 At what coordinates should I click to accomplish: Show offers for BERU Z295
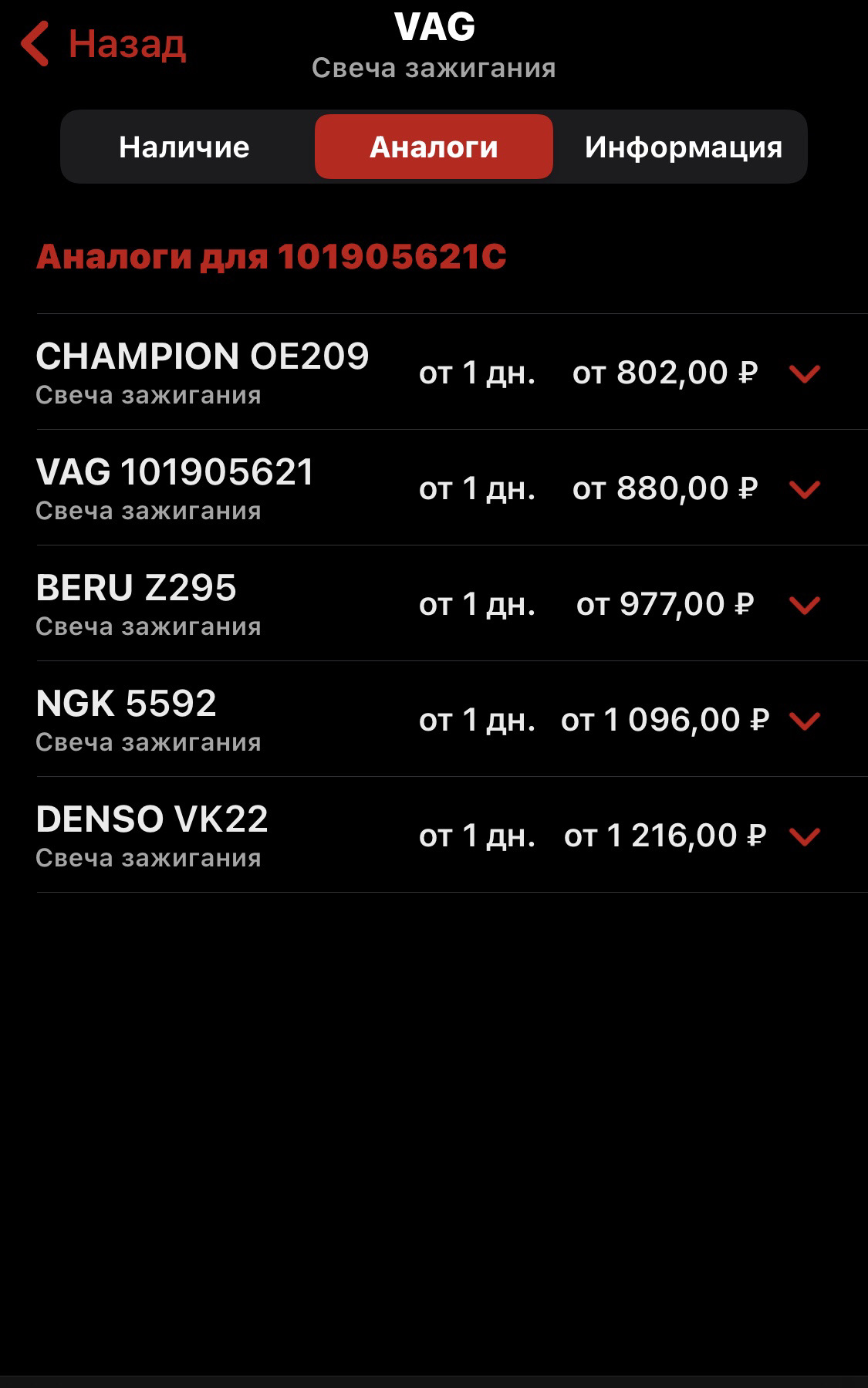pyautogui.click(x=804, y=605)
